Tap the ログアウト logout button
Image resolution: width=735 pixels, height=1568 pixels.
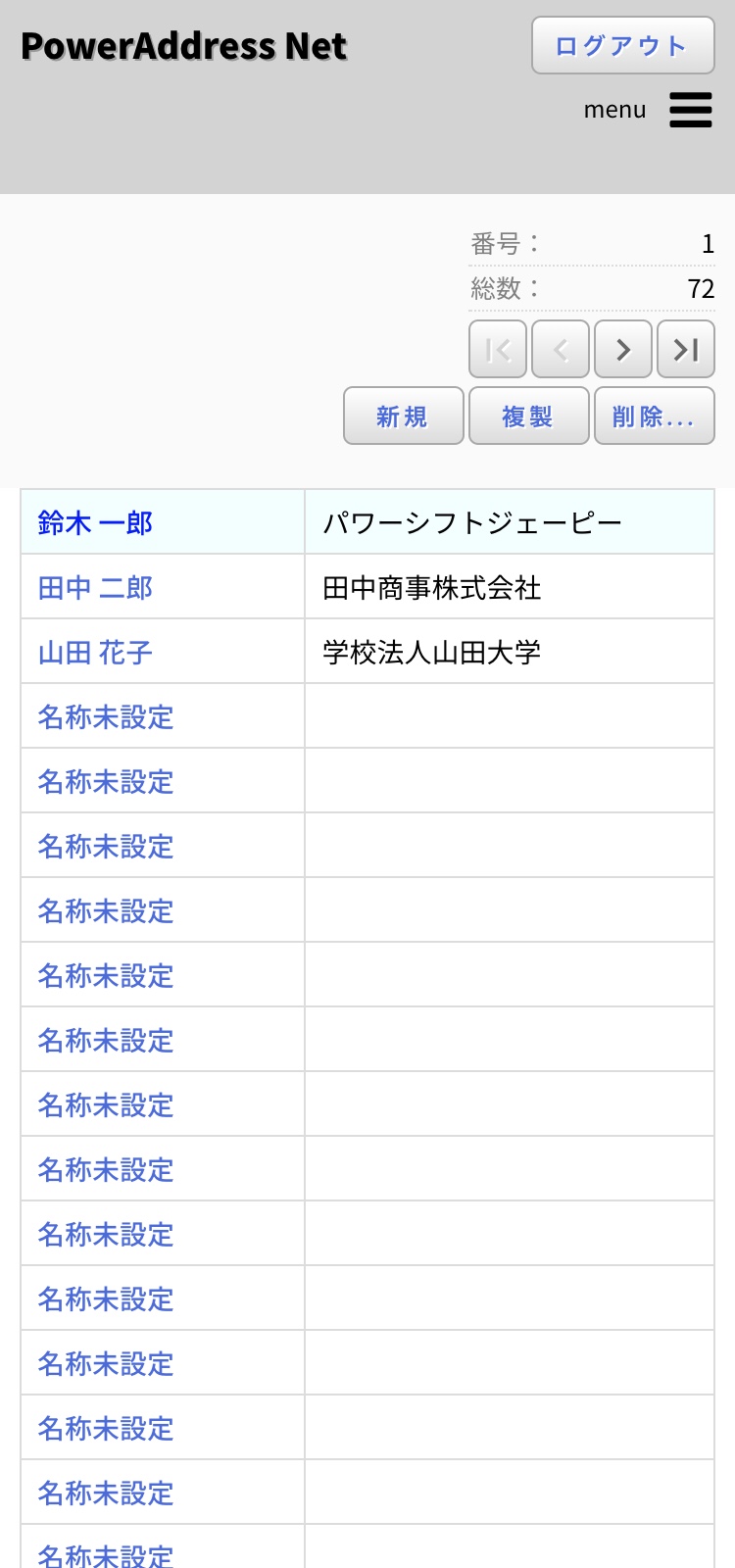point(623,45)
